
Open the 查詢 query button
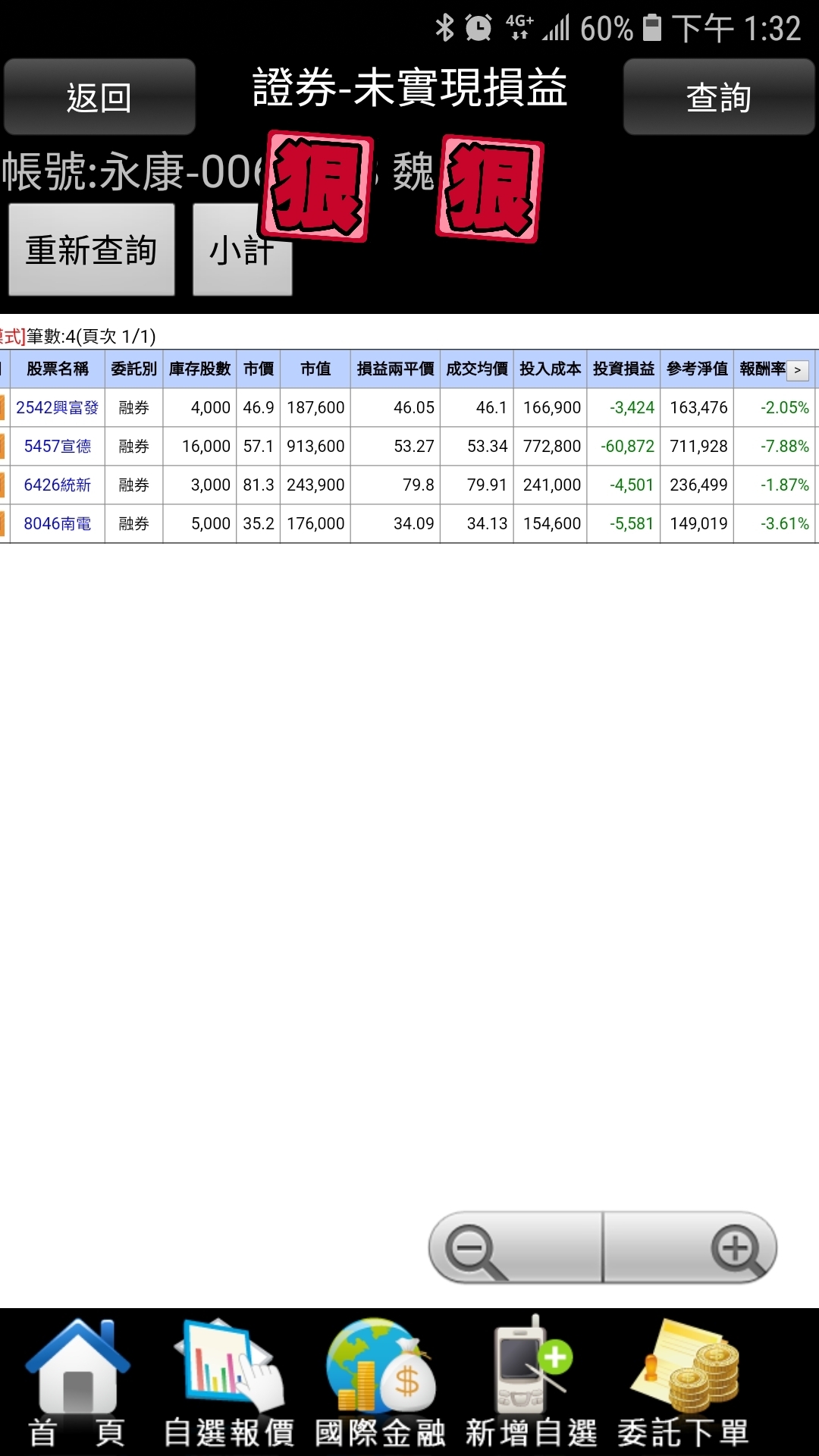(x=719, y=97)
